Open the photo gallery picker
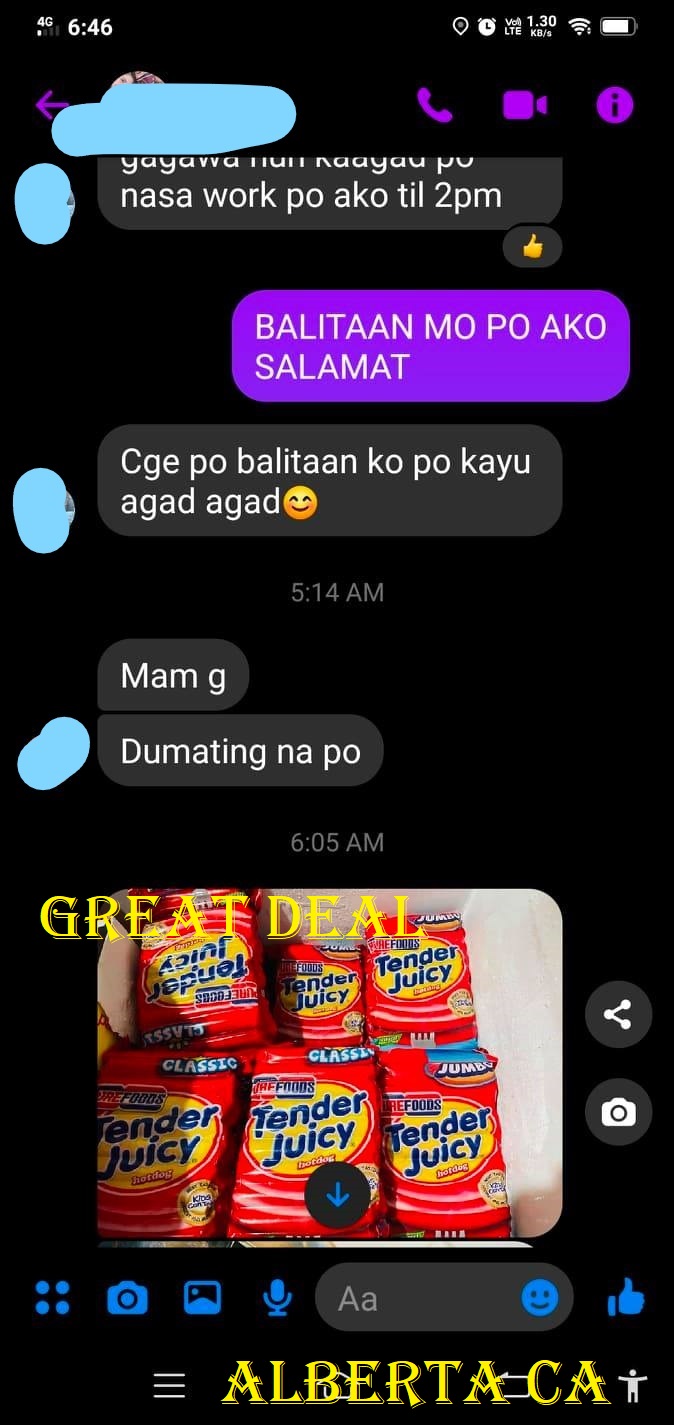The image size is (674, 1425). tap(202, 1298)
